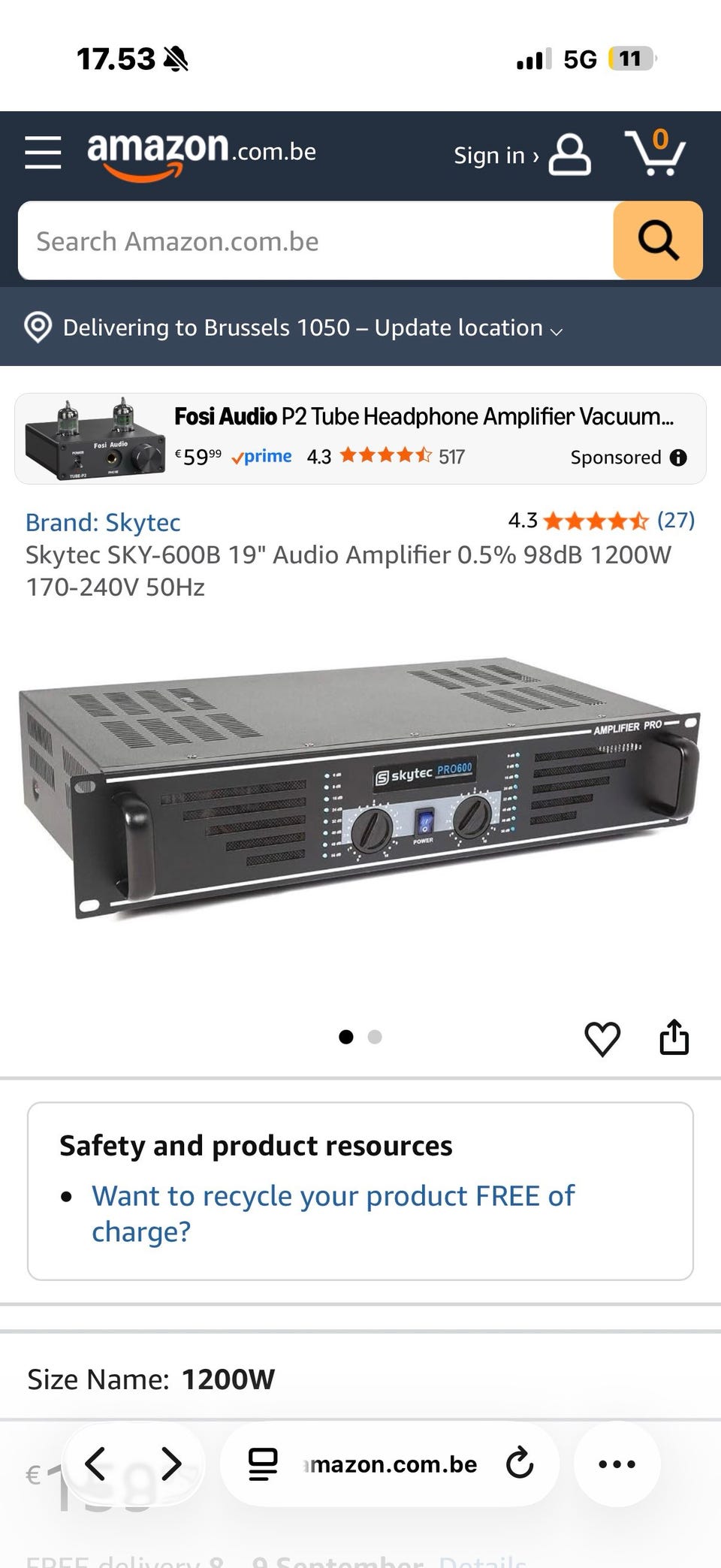Viewport: 721px width, 1568px height.
Task: Share this product
Action: [674, 1038]
